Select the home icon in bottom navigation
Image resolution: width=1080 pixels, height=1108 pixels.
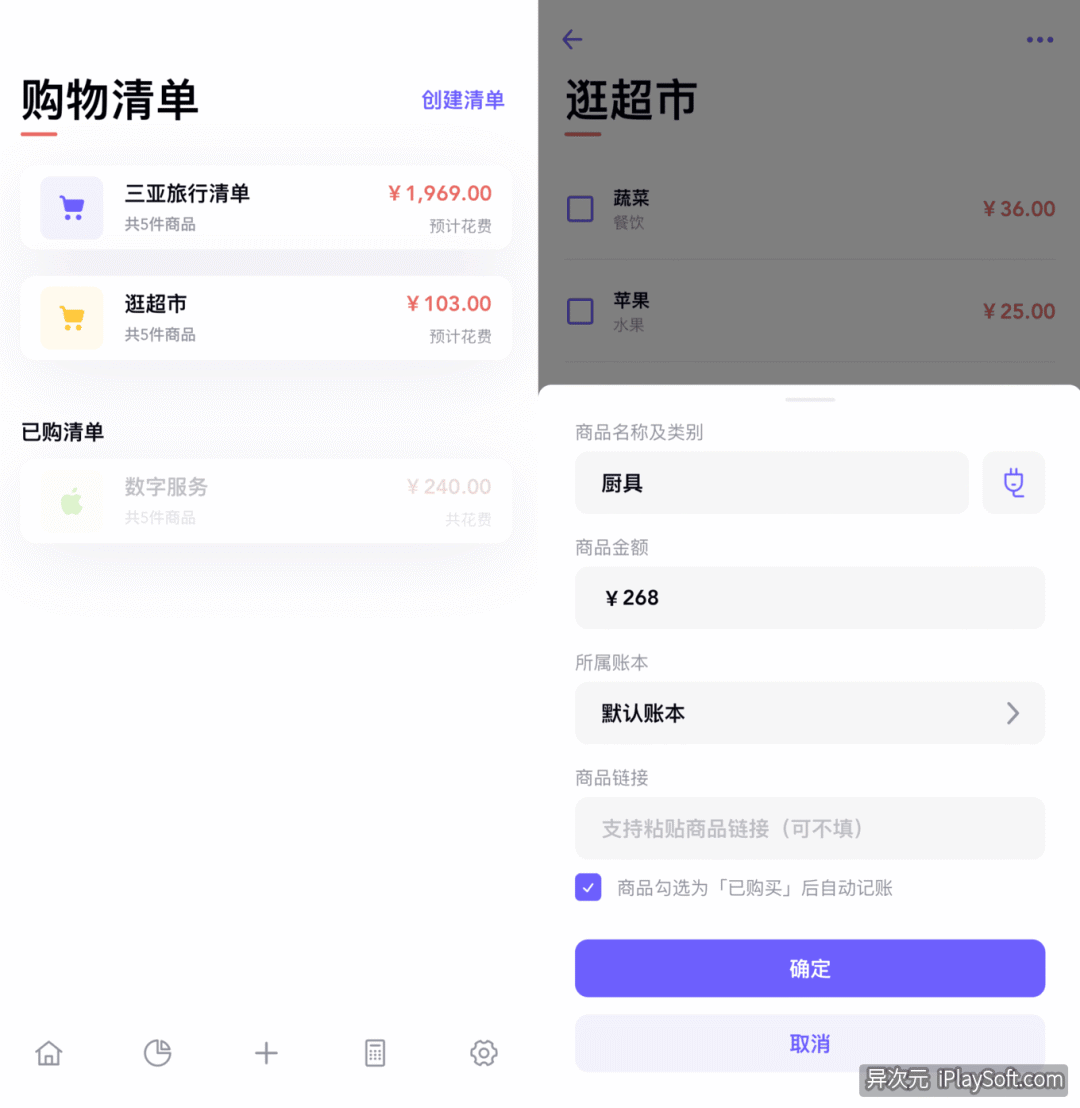click(x=48, y=1053)
